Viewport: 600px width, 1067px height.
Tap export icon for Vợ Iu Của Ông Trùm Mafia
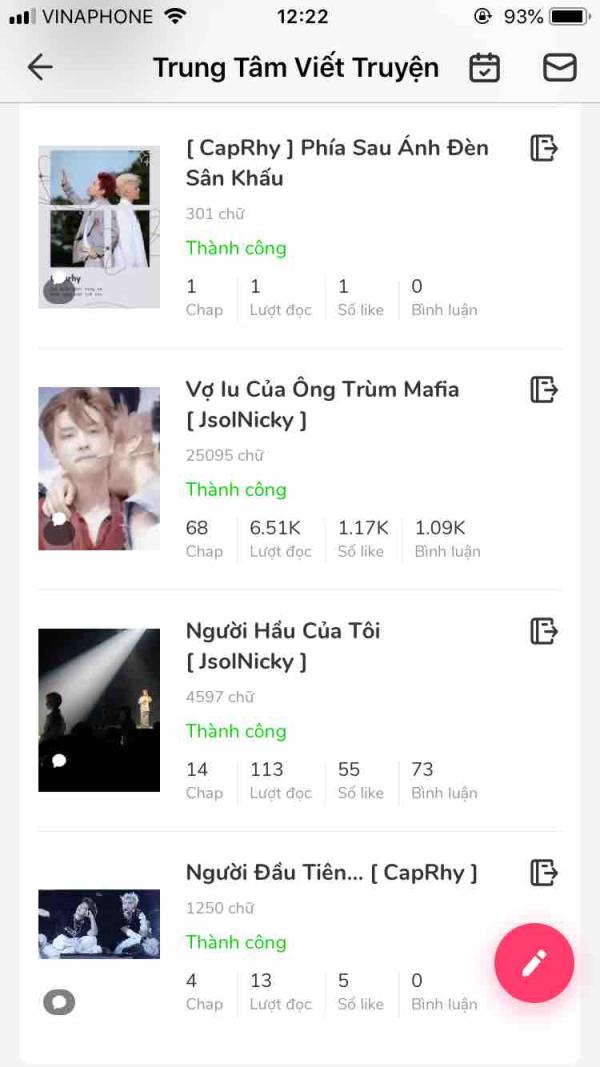pyautogui.click(x=543, y=389)
